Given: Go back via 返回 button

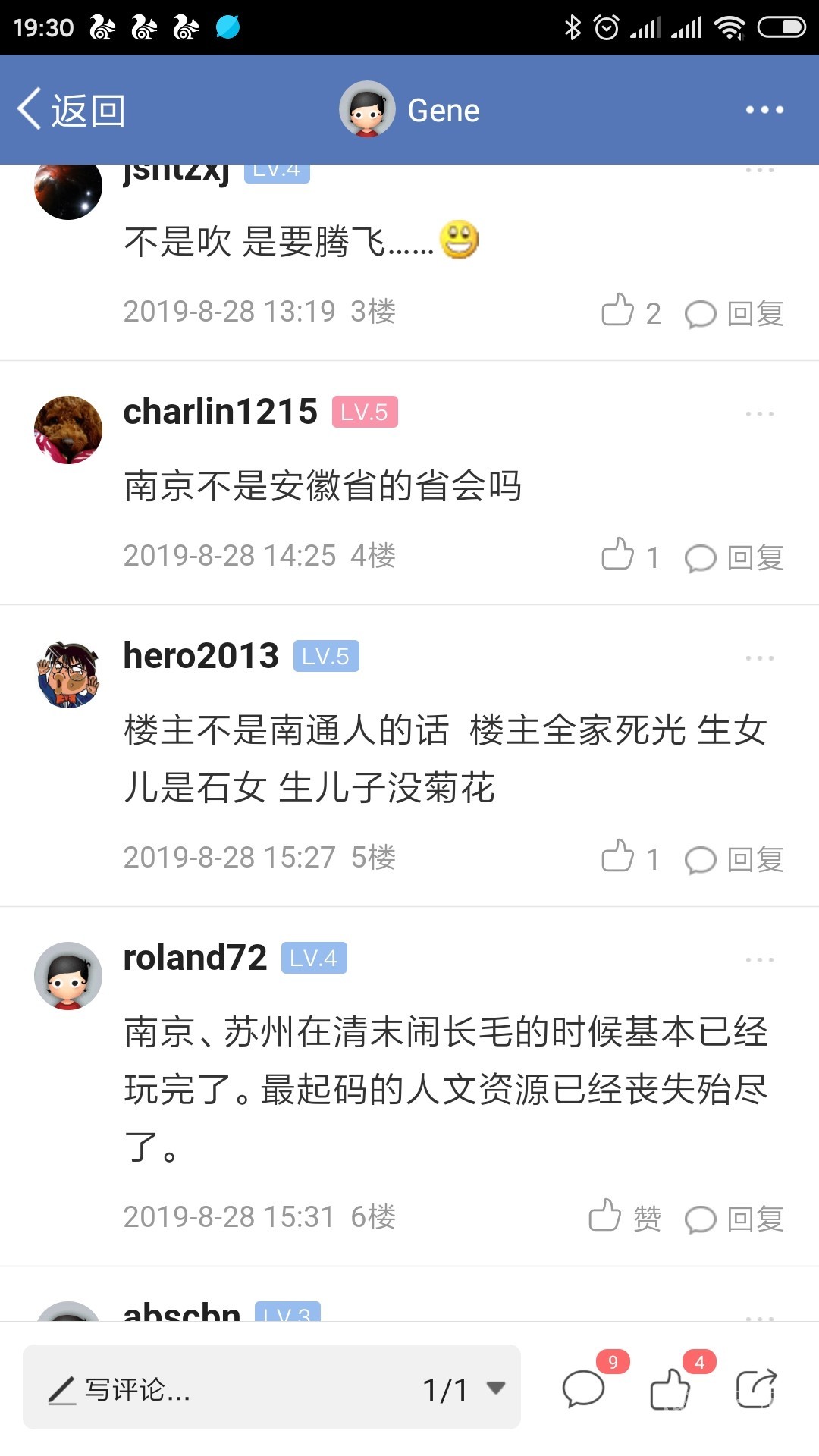Looking at the screenshot, I should (x=71, y=111).
